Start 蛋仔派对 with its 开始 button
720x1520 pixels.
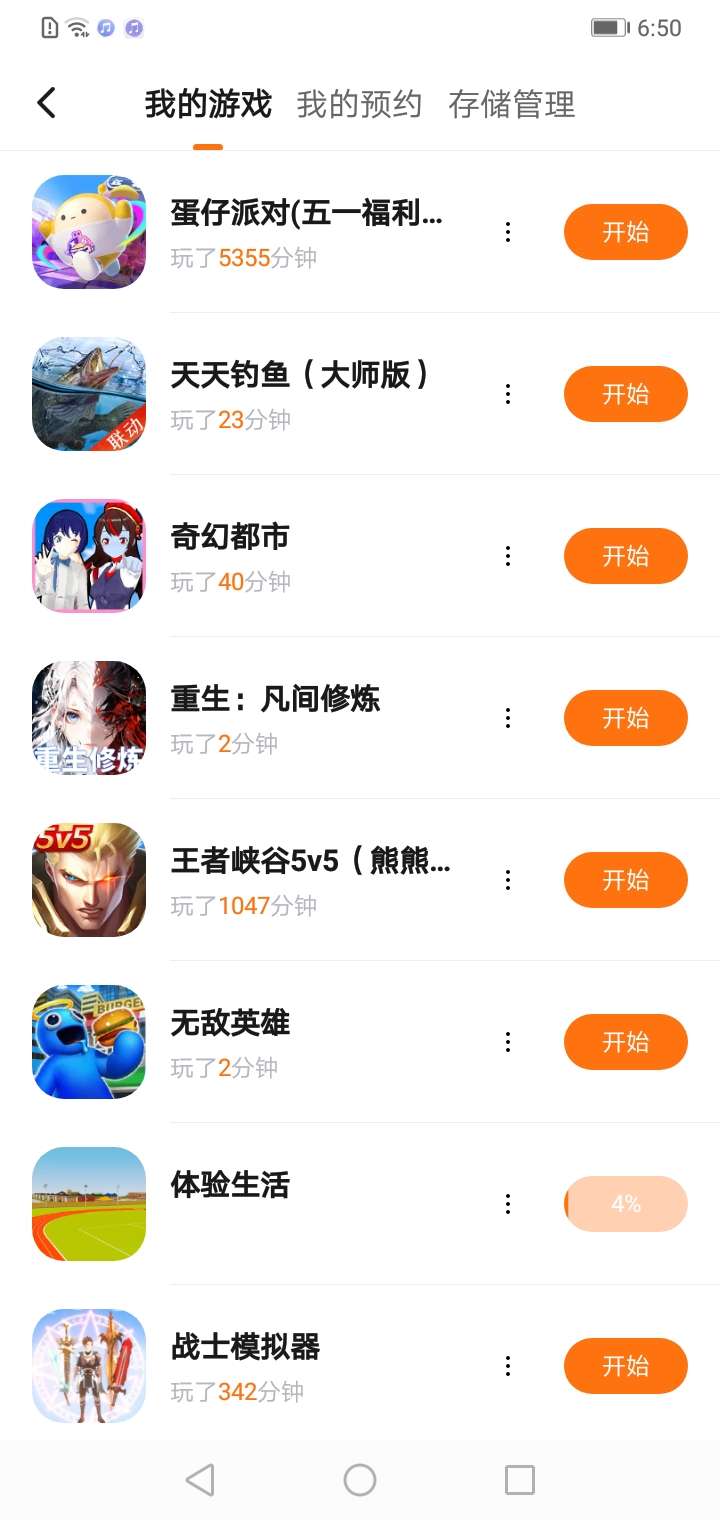pos(625,232)
